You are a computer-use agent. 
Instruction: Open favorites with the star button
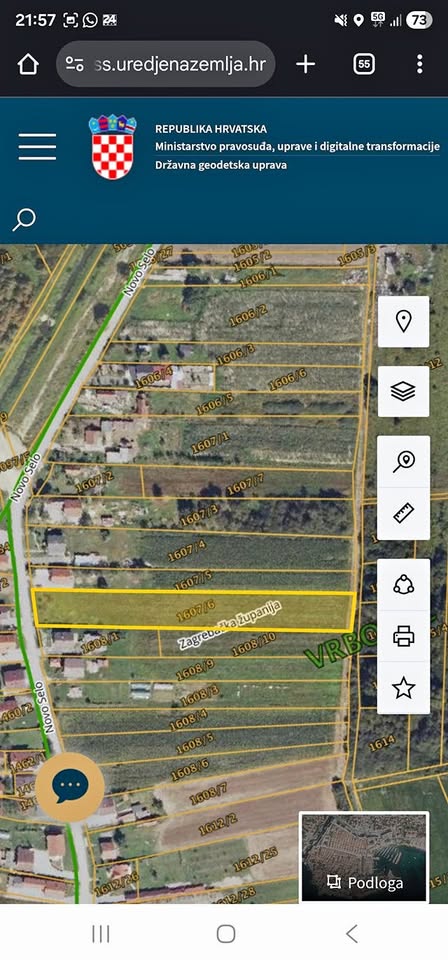coord(403,688)
